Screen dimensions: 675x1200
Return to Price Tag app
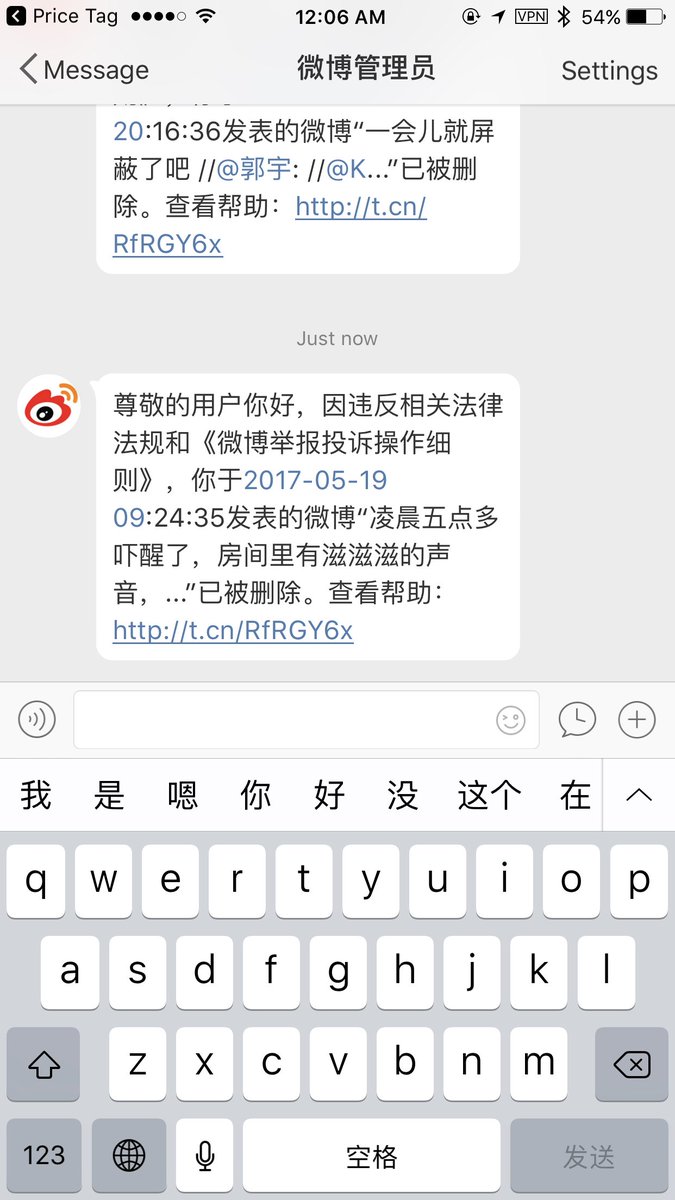tap(62, 17)
